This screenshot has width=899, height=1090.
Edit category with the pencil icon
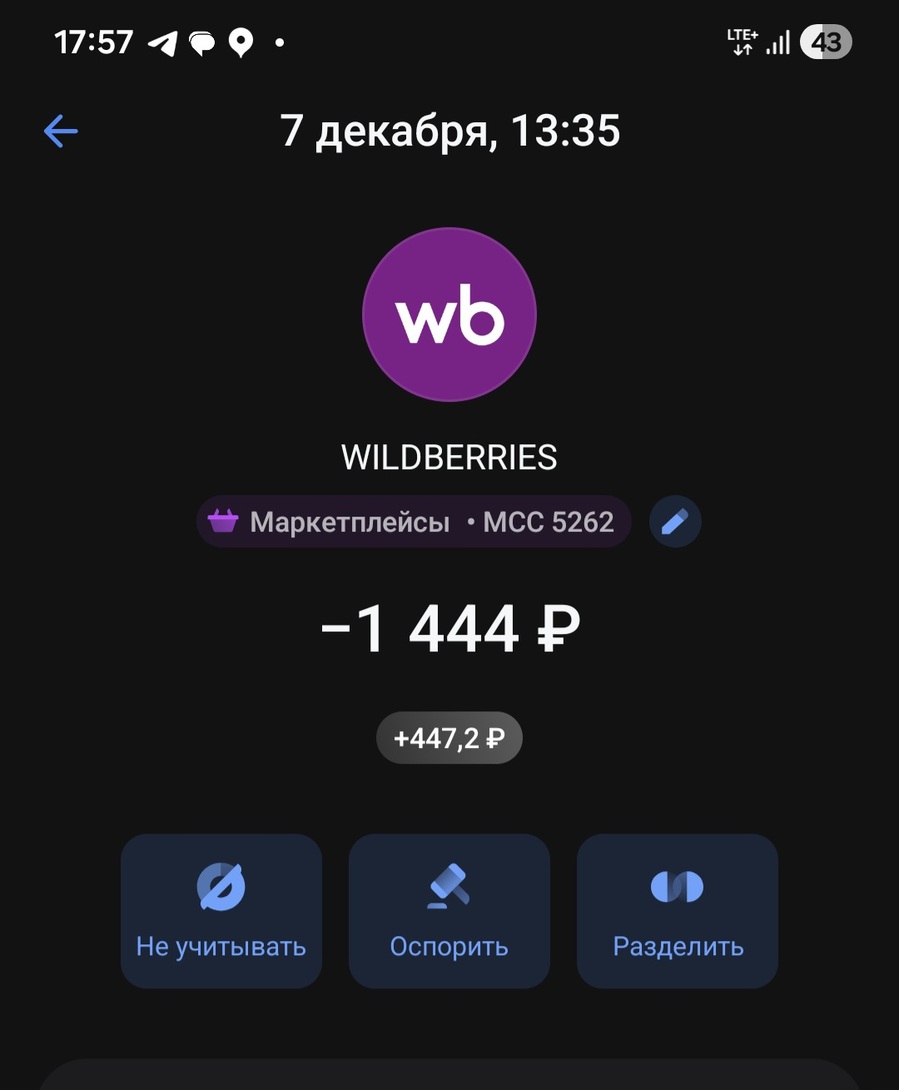tap(675, 522)
